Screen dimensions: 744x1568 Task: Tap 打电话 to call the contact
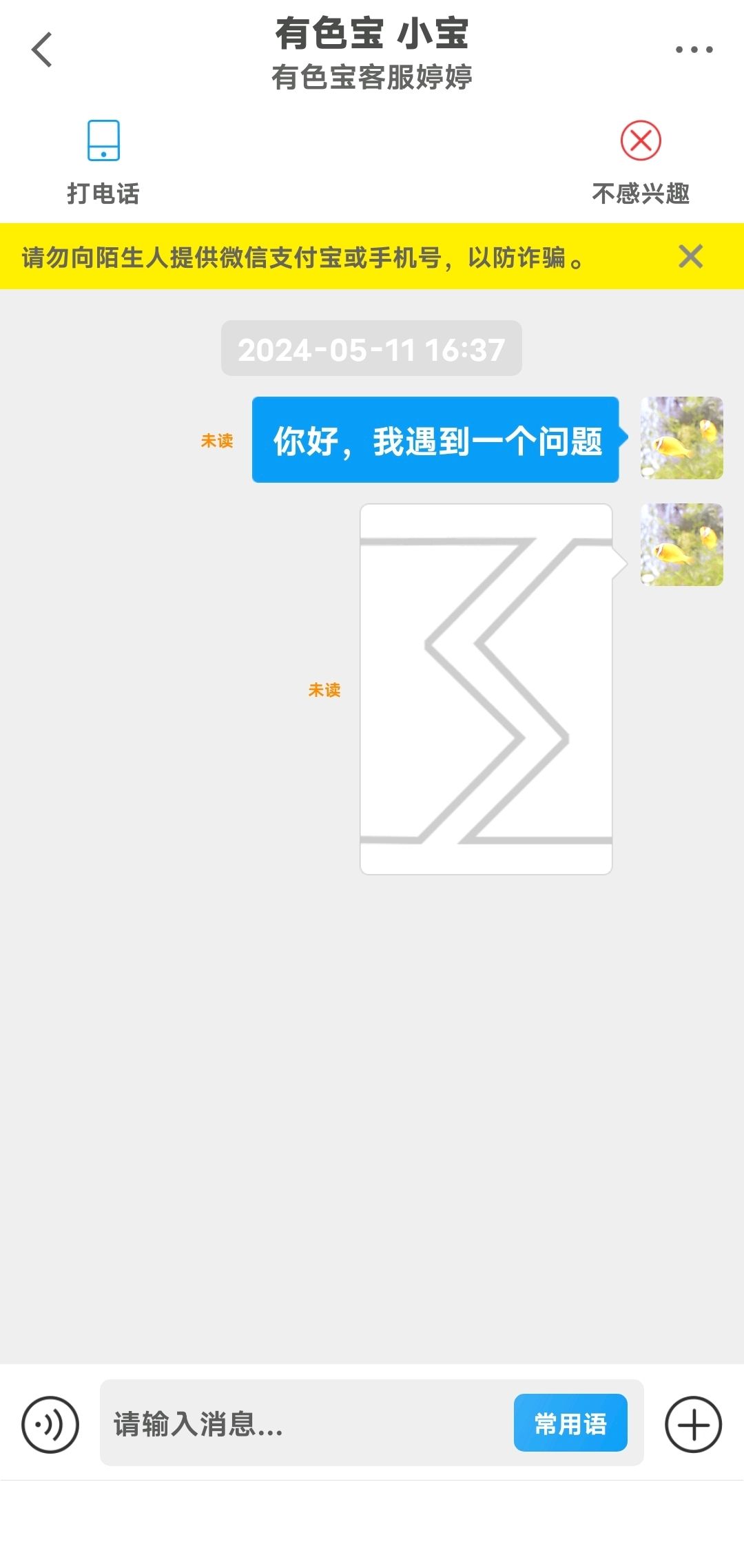pos(103,163)
